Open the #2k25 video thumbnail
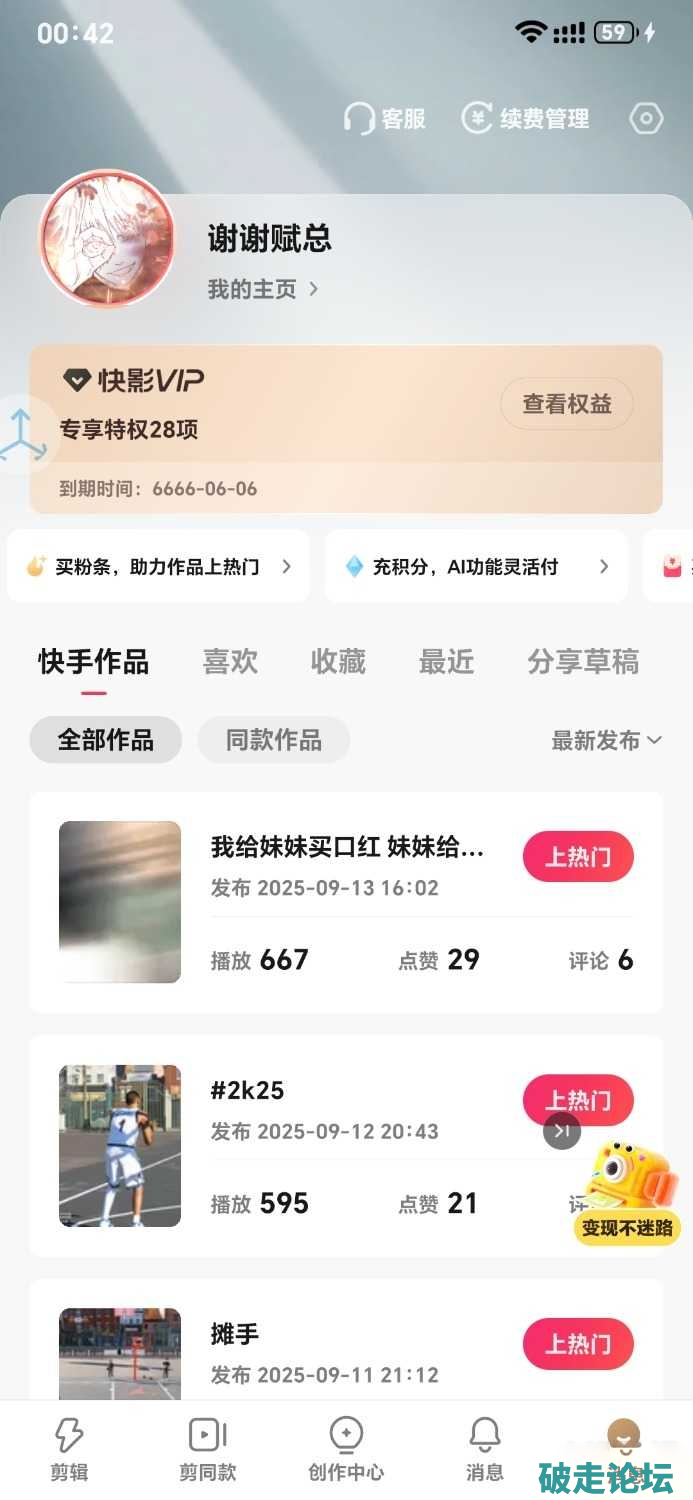This screenshot has width=693, height=1500. tap(120, 1145)
